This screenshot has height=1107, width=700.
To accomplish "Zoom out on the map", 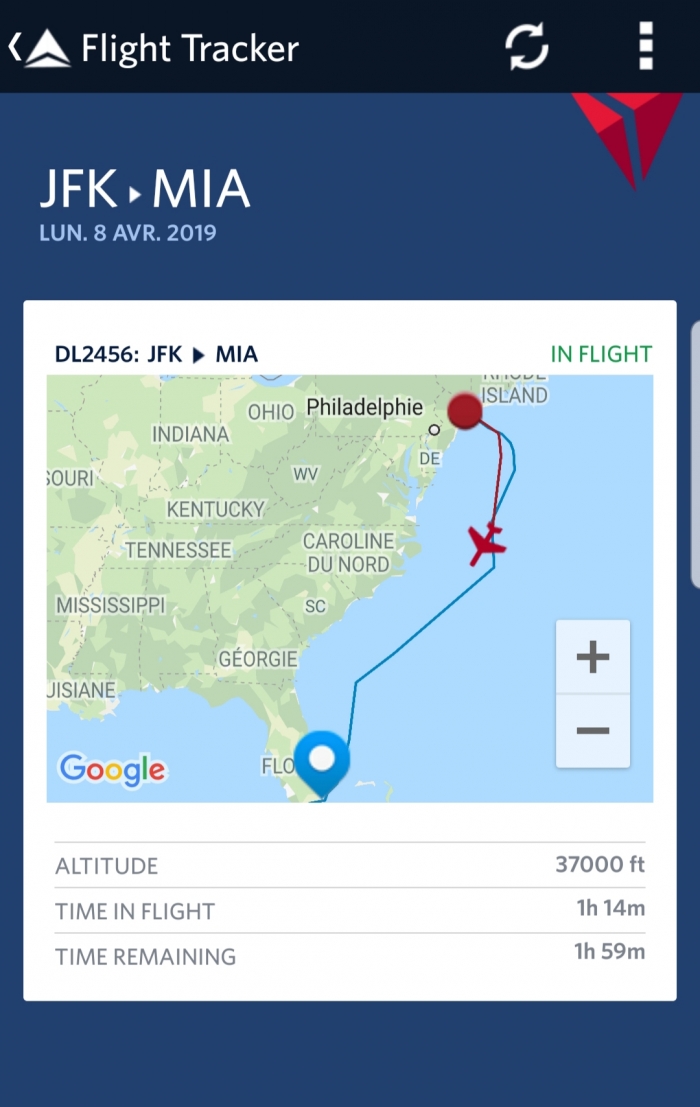I will coord(593,731).
